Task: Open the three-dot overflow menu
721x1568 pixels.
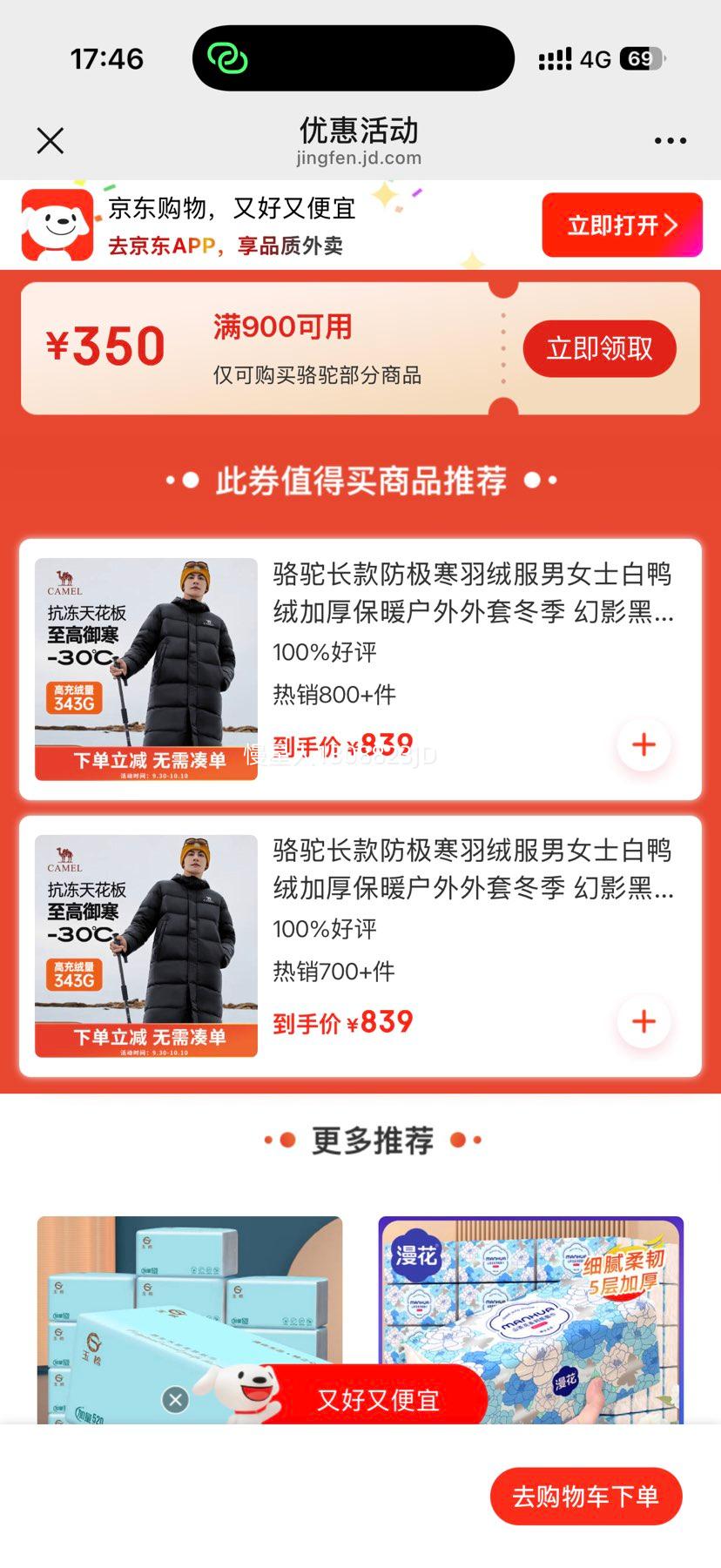Action: click(670, 140)
